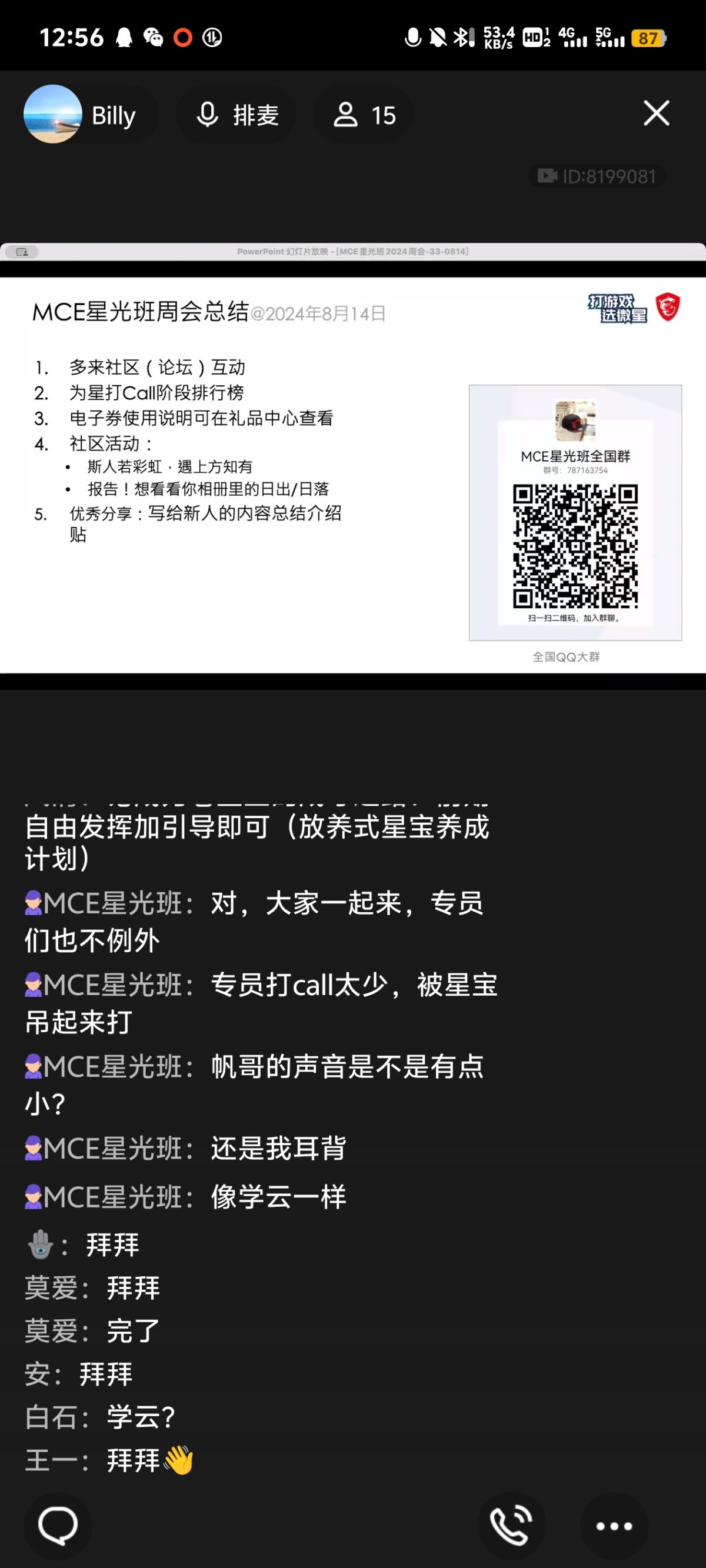The height and width of the screenshot is (1568, 706).
Task: Close the live room
Action: coord(656,113)
